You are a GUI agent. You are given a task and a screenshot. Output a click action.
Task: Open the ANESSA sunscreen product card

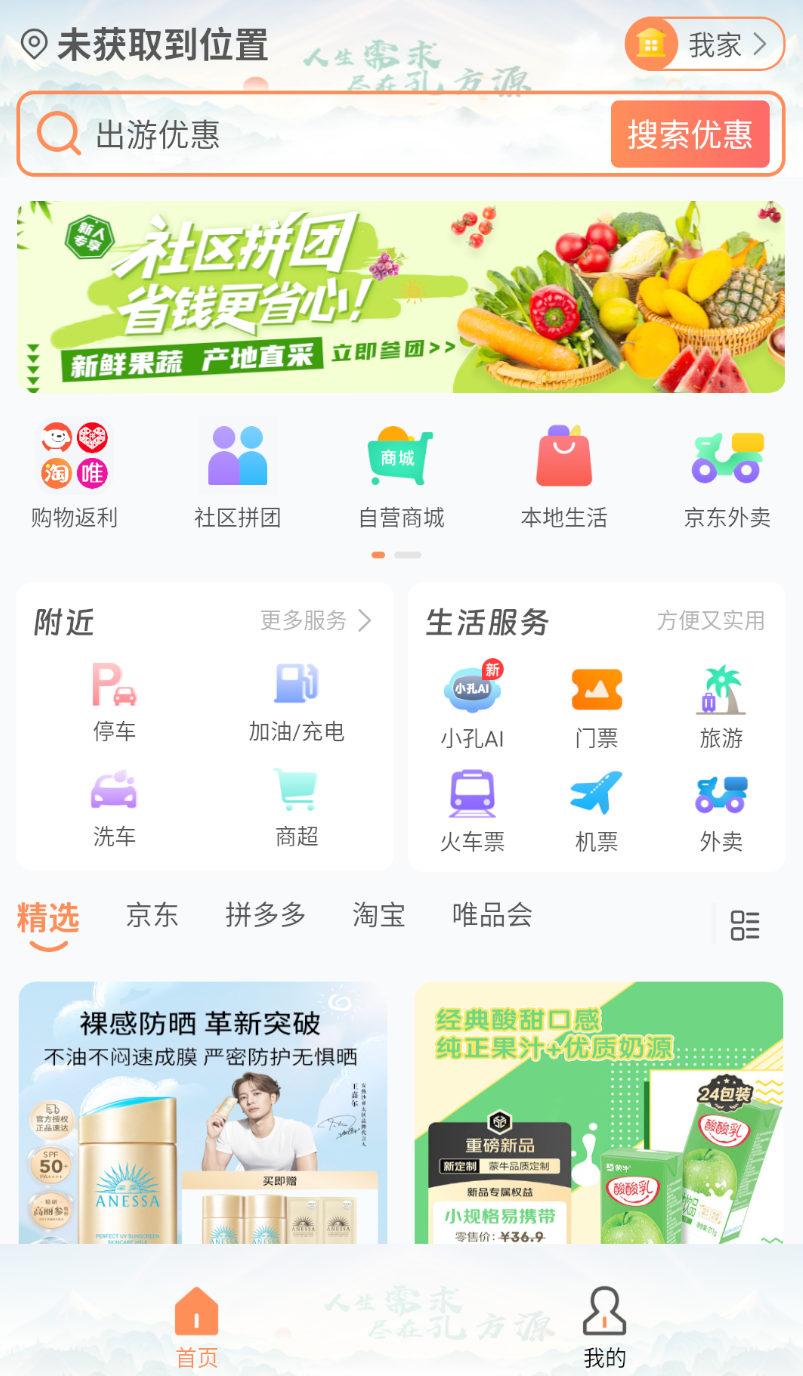click(x=203, y=1113)
